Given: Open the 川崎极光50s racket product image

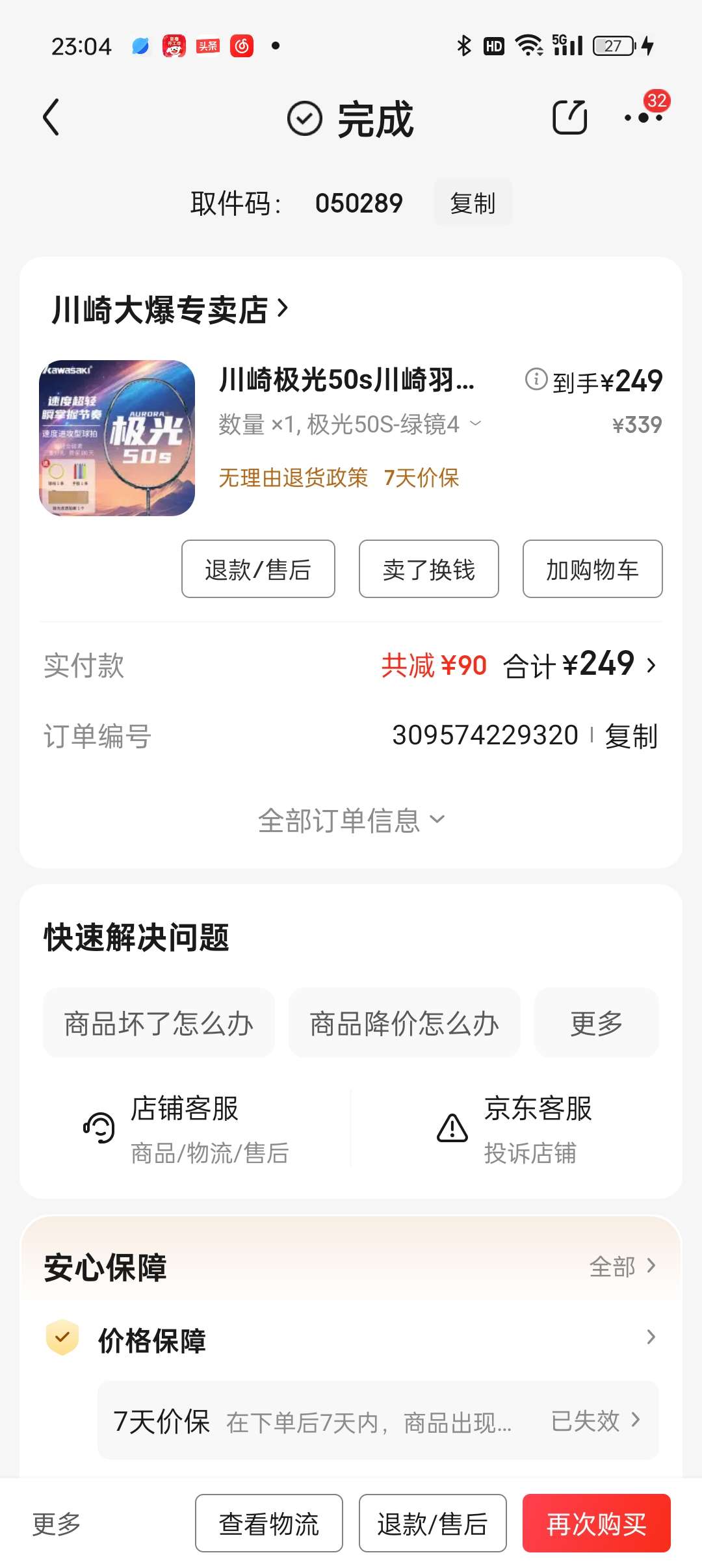Looking at the screenshot, I should coord(117,438).
